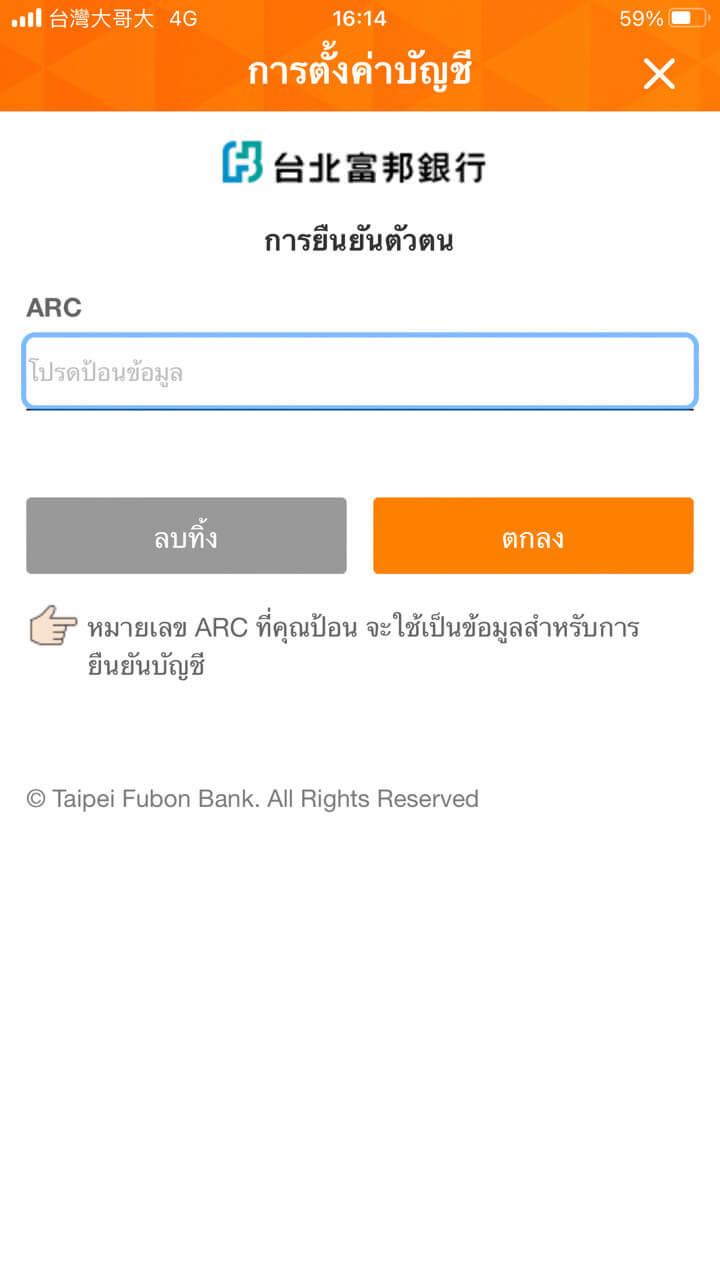Close the account settings screen
Screen dimensions: 720x1280
tap(659, 73)
